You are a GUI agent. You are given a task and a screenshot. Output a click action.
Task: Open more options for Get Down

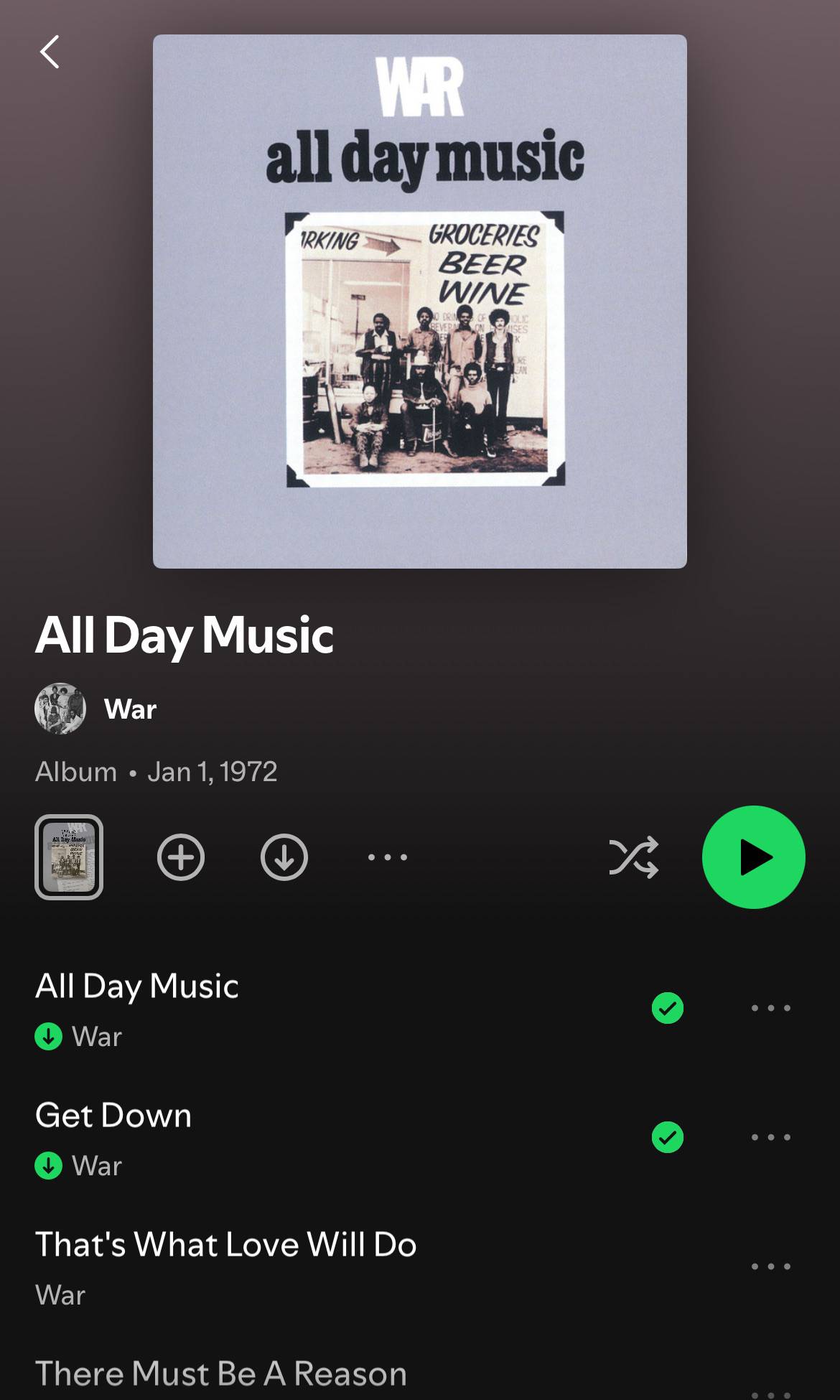pos(771,1137)
